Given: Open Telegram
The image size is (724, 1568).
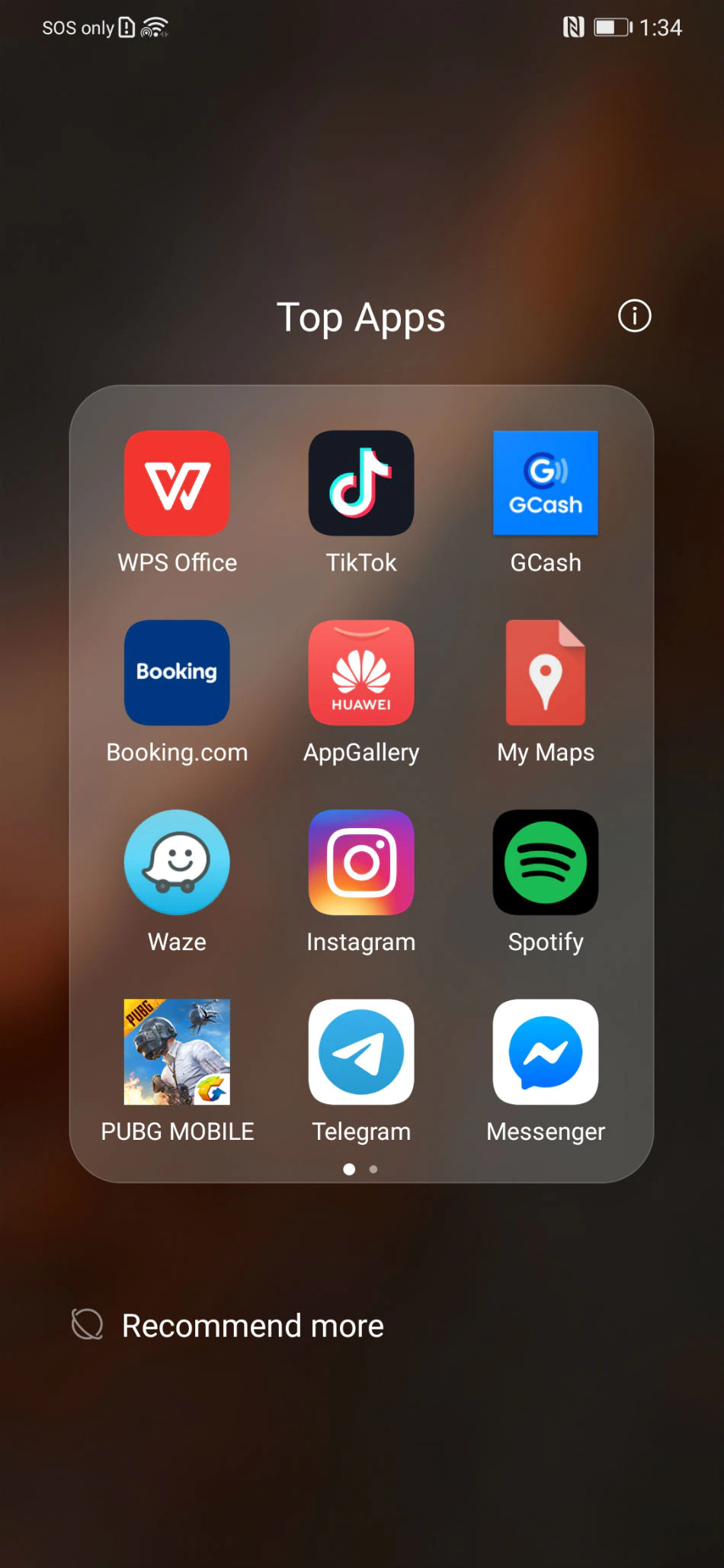Looking at the screenshot, I should [361, 1052].
